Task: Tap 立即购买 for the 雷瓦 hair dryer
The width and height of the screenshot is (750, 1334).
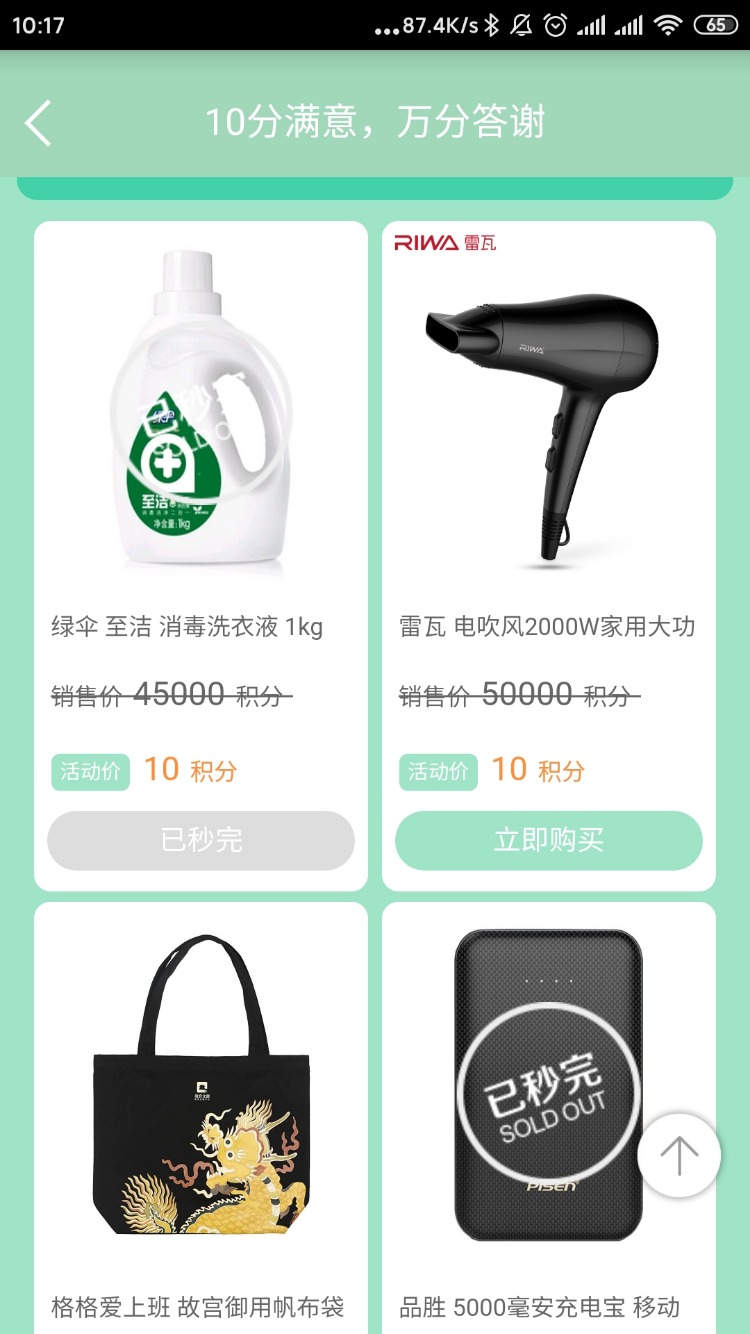Action: [x=548, y=840]
